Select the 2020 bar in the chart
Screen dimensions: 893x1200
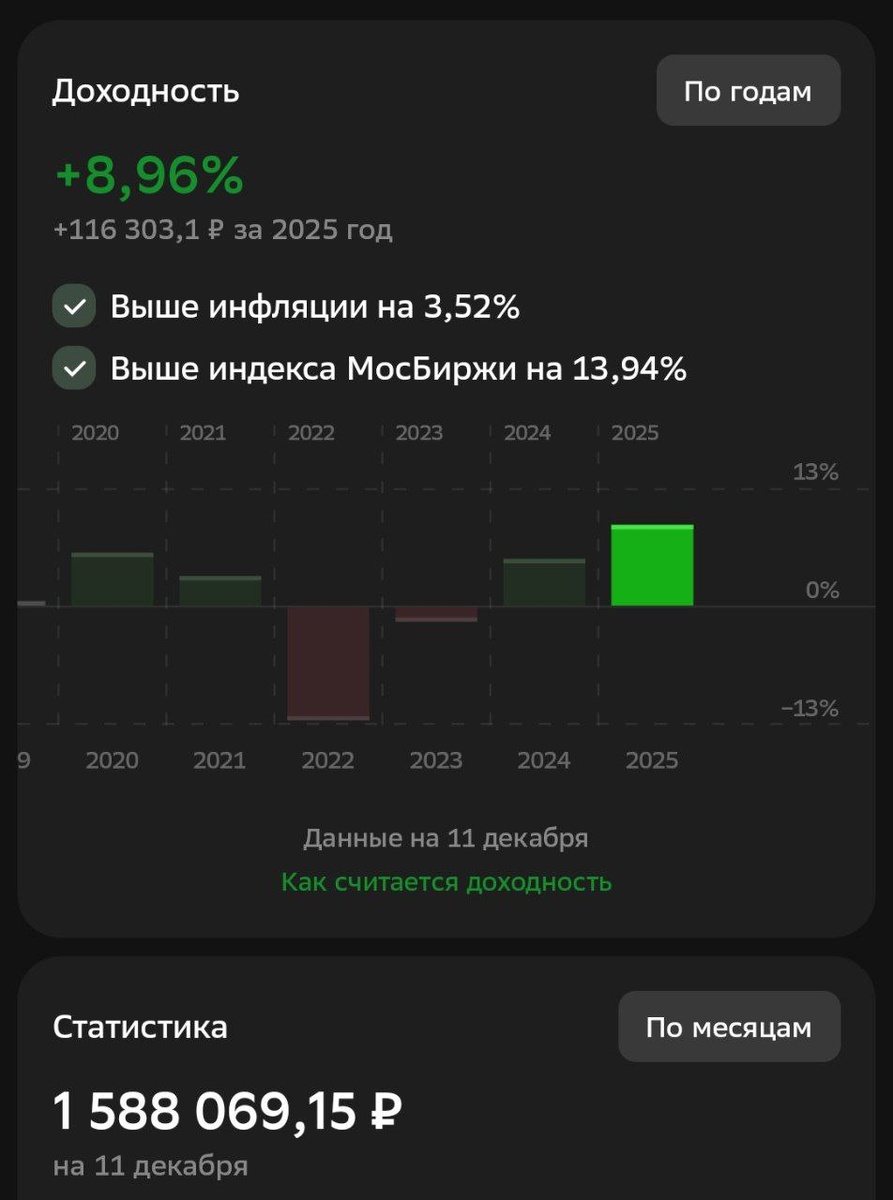click(112, 580)
